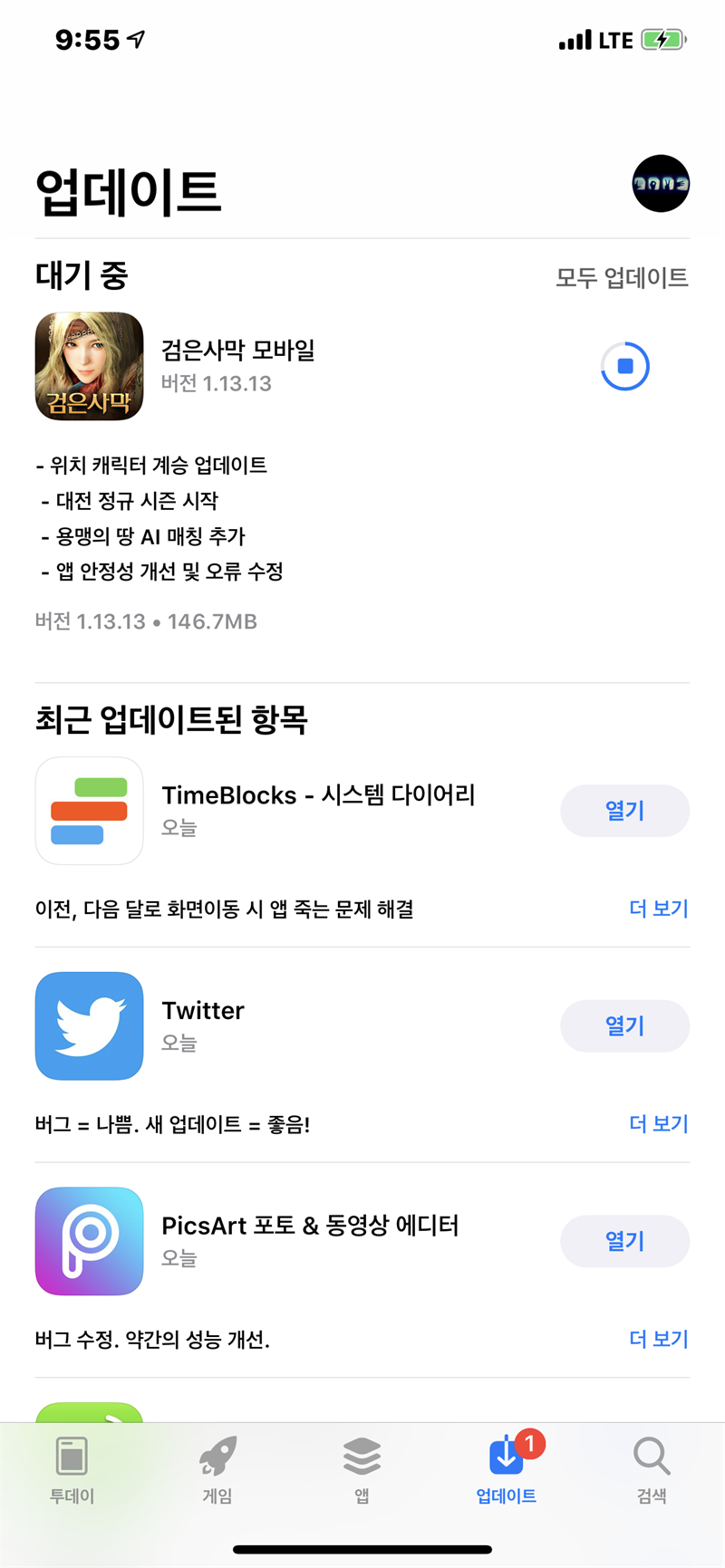View the TimeBlocks app icon page
The width and height of the screenshot is (725, 1568).
[89, 811]
